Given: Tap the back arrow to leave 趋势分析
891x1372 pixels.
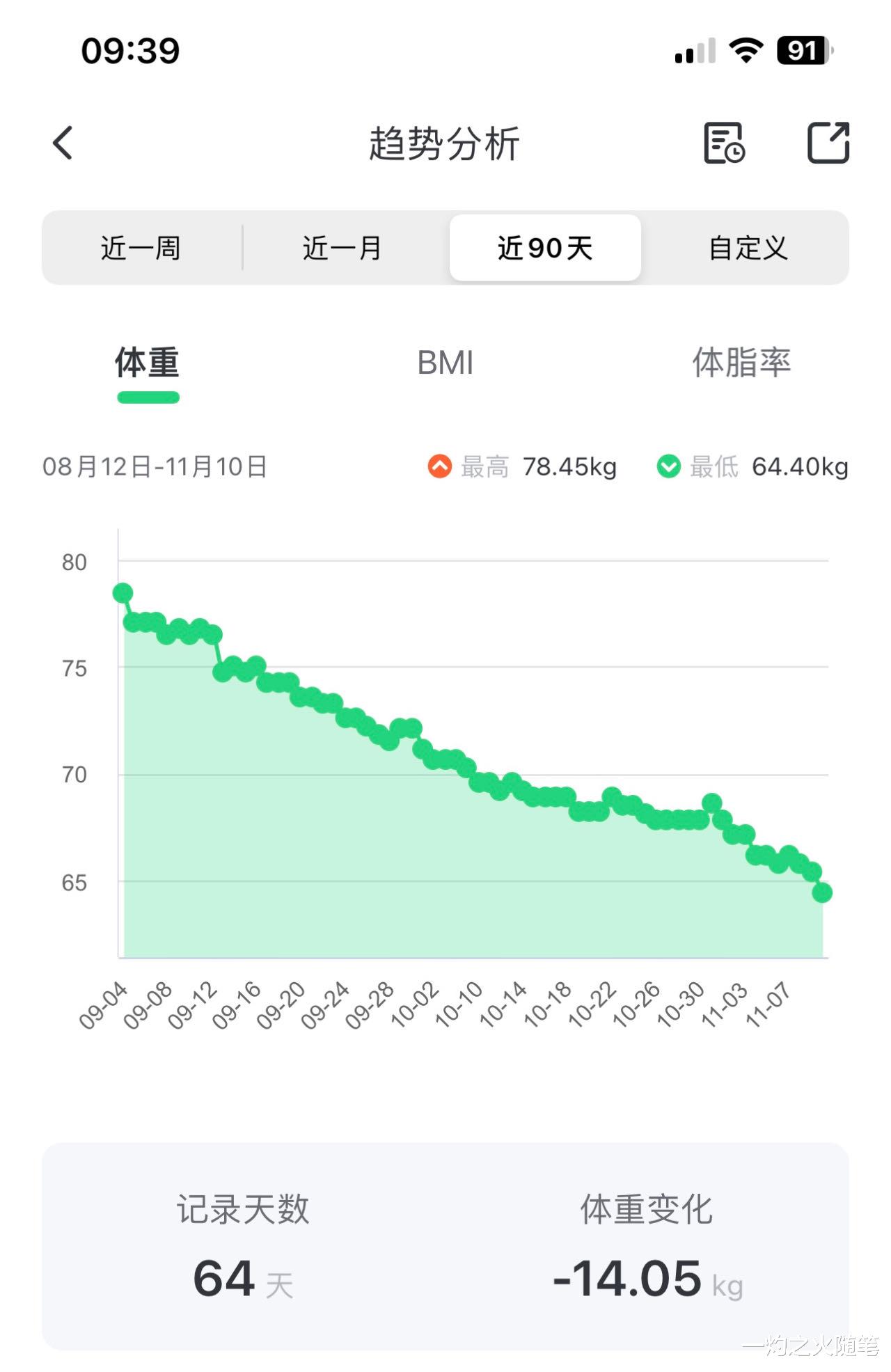Looking at the screenshot, I should tap(62, 142).
